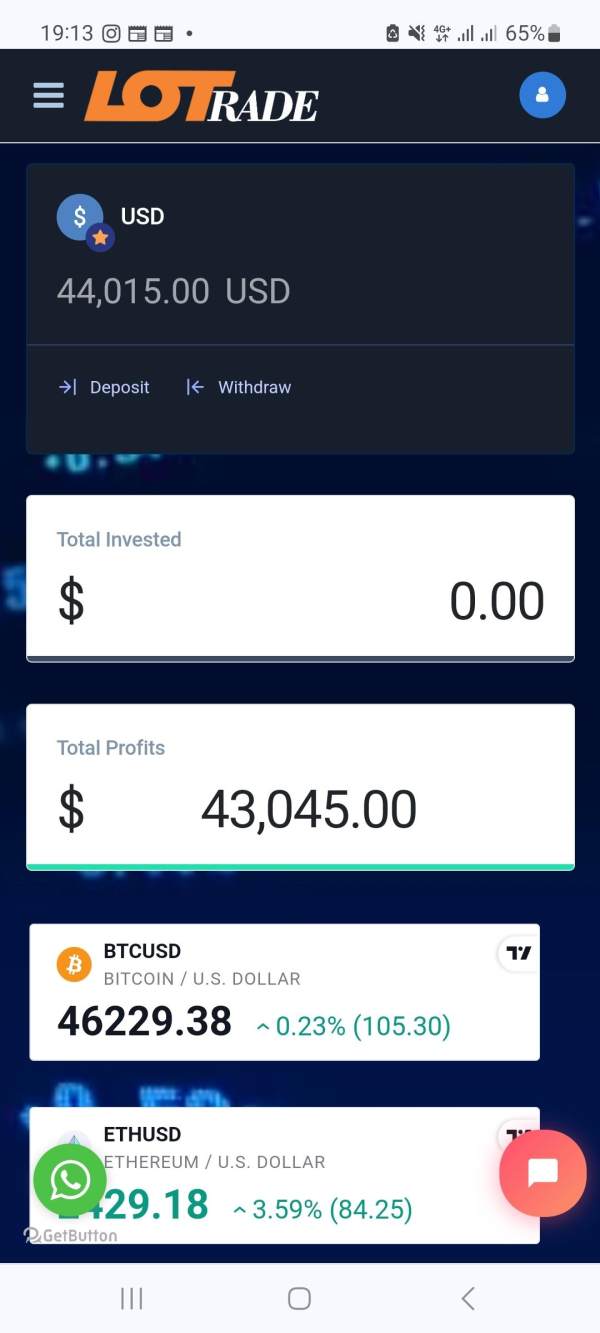
Task: Open the user profile icon
Action: (x=542, y=96)
